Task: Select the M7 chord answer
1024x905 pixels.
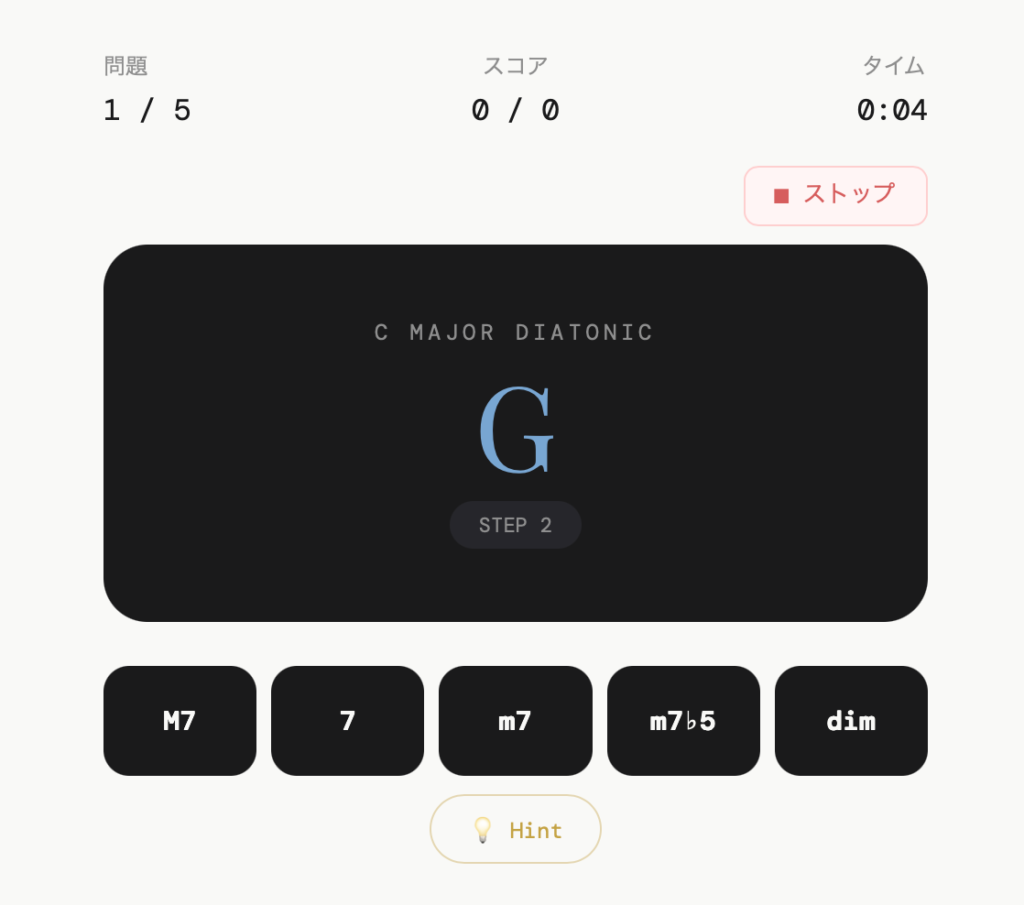Action: (180, 721)
